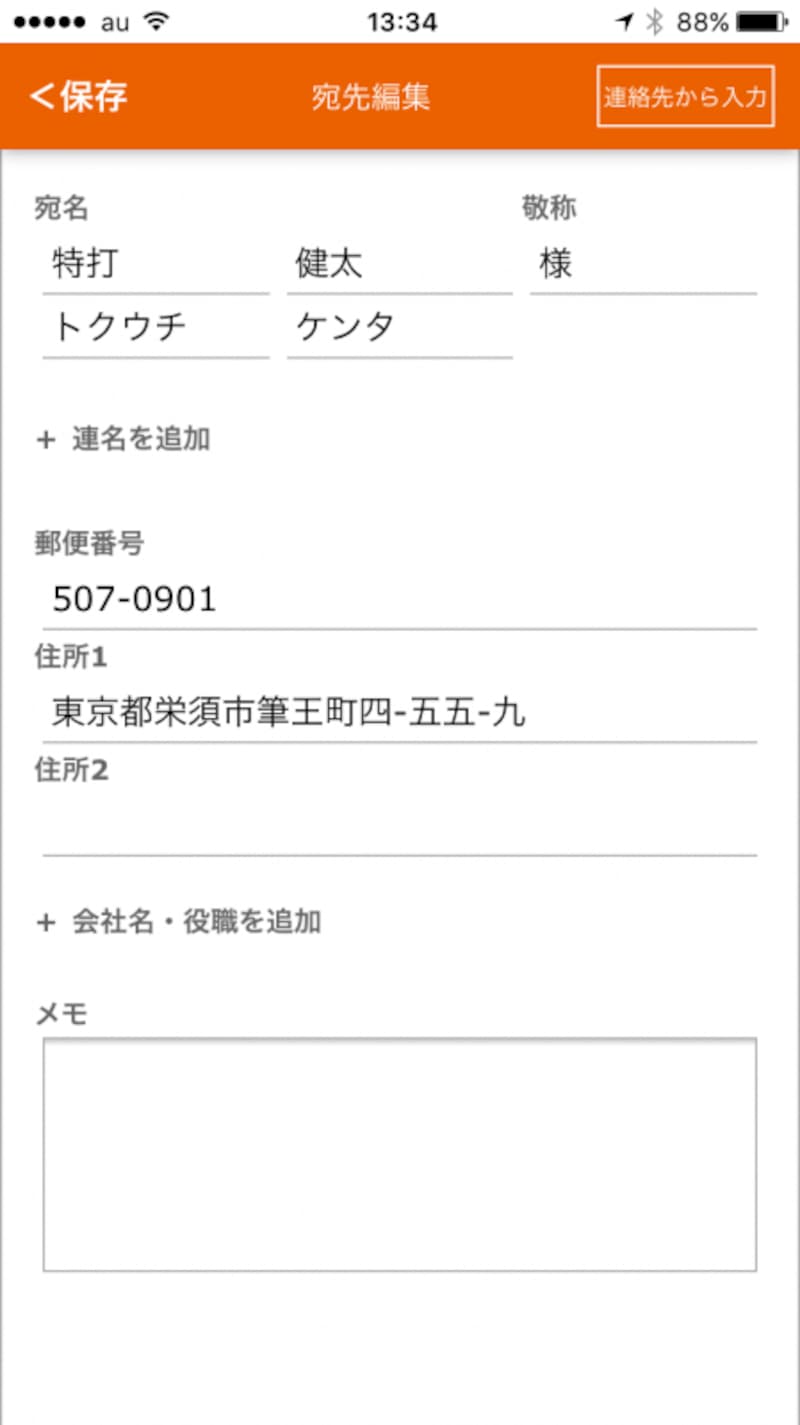Change the honorific field 様
Viewport: 800px width, 1425px height.
[x=642, y=265]
